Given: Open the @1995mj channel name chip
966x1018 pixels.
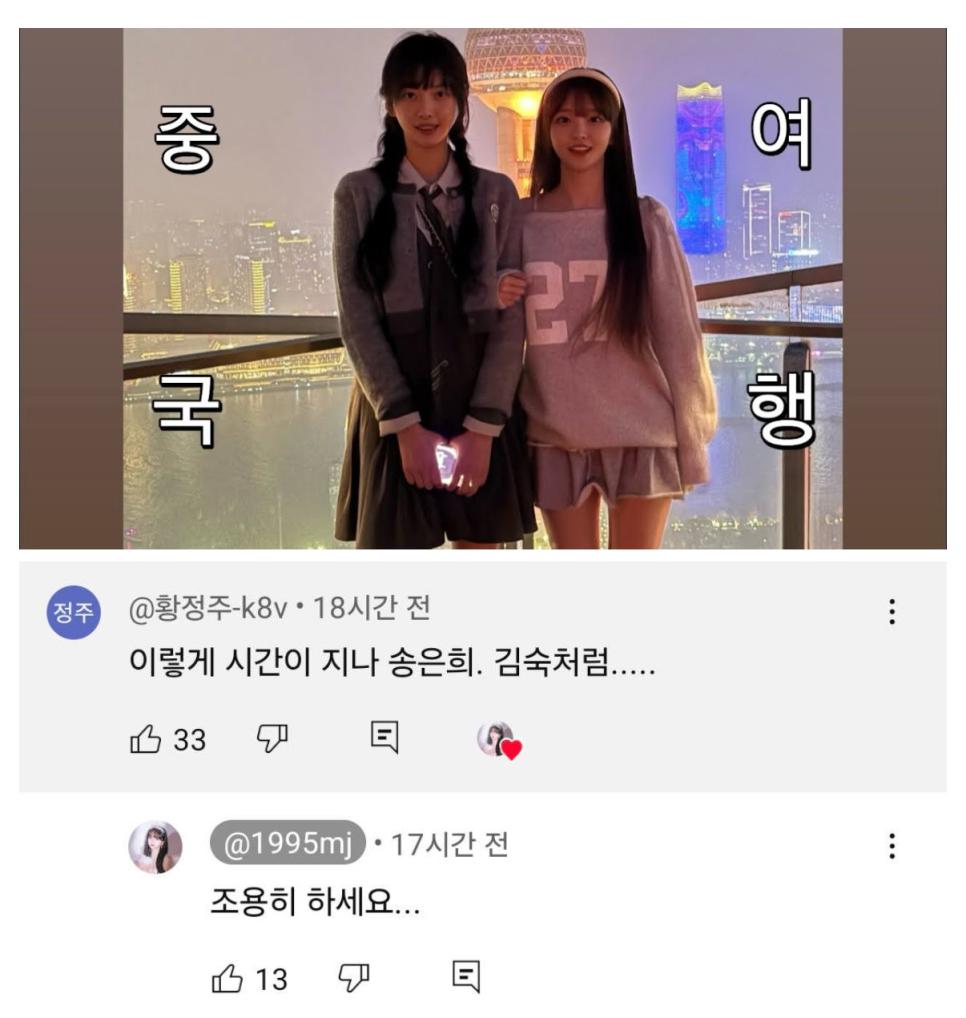Looking at the screenshot, I should click(286, 846).
